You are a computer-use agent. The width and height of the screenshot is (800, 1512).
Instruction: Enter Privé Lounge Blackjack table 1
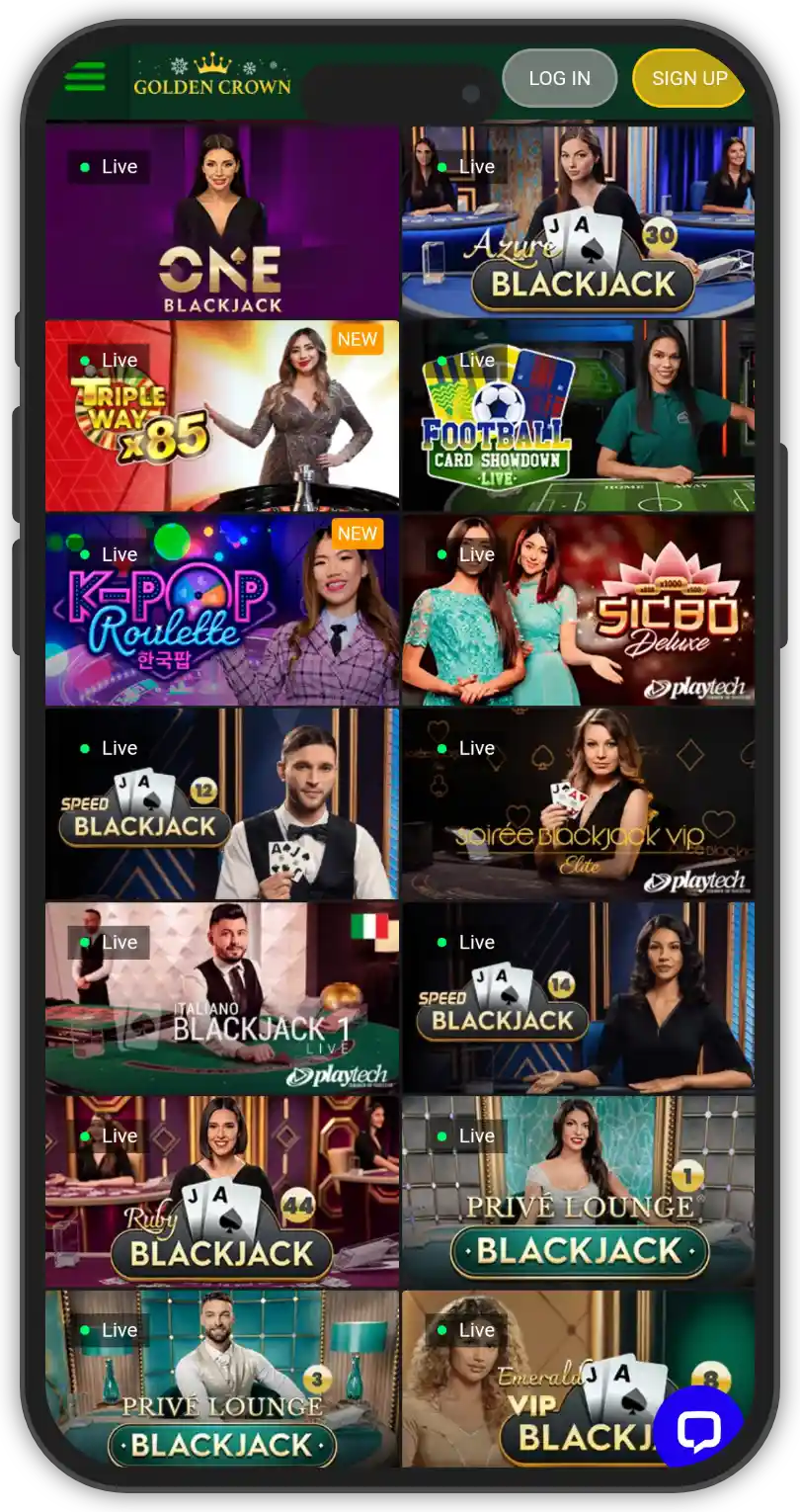click(578, 1190)
